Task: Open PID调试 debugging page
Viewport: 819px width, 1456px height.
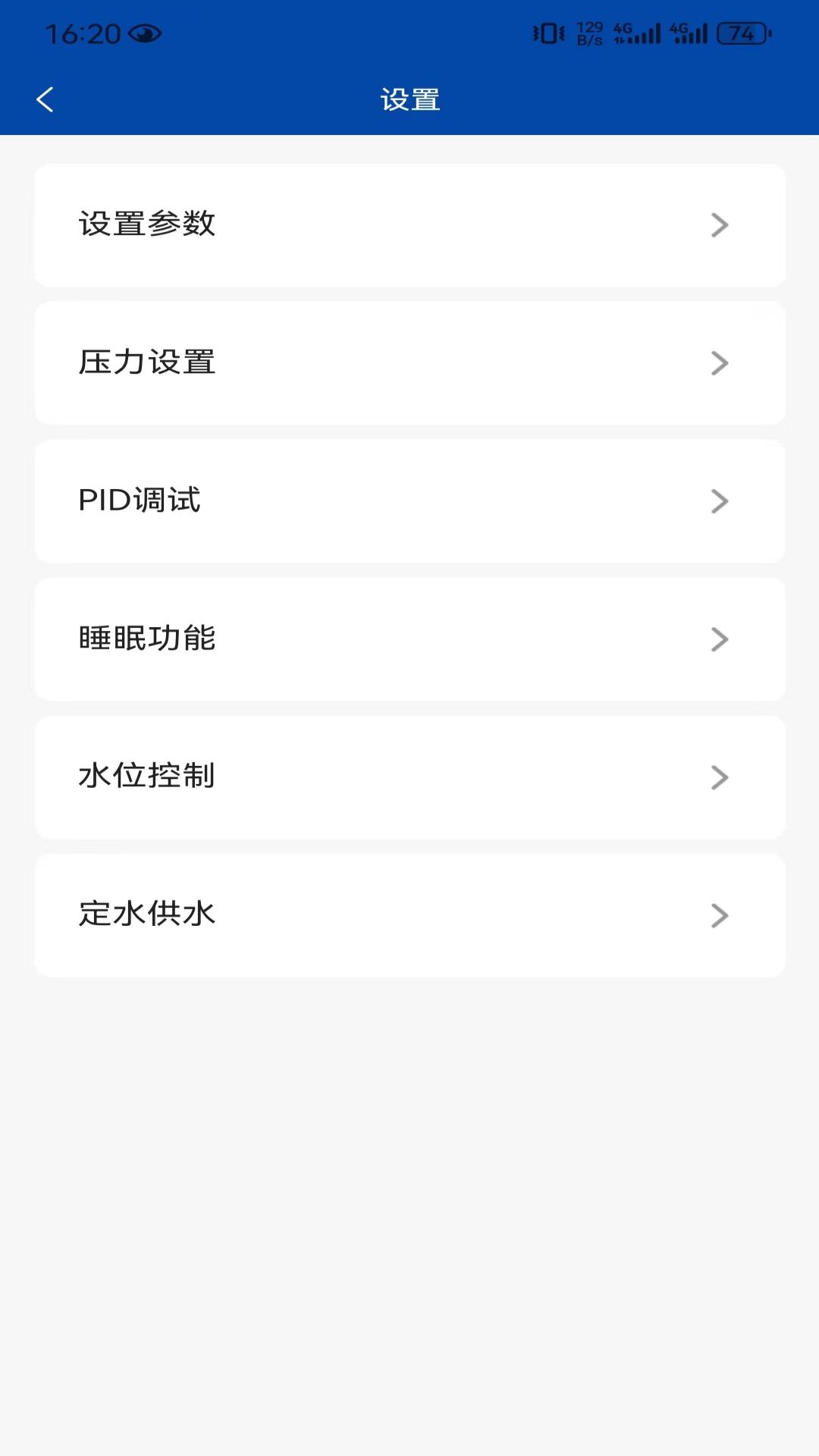Action: click(x=409, y=500)
